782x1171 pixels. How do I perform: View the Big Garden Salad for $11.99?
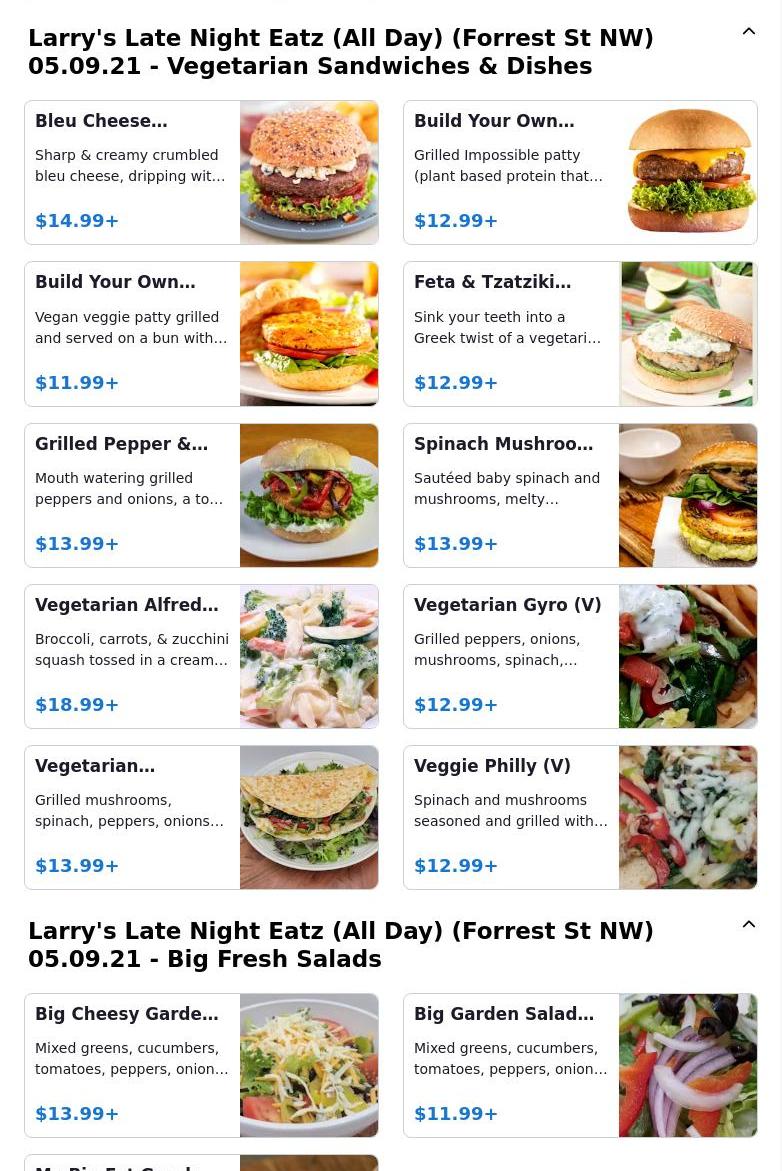580,1065
